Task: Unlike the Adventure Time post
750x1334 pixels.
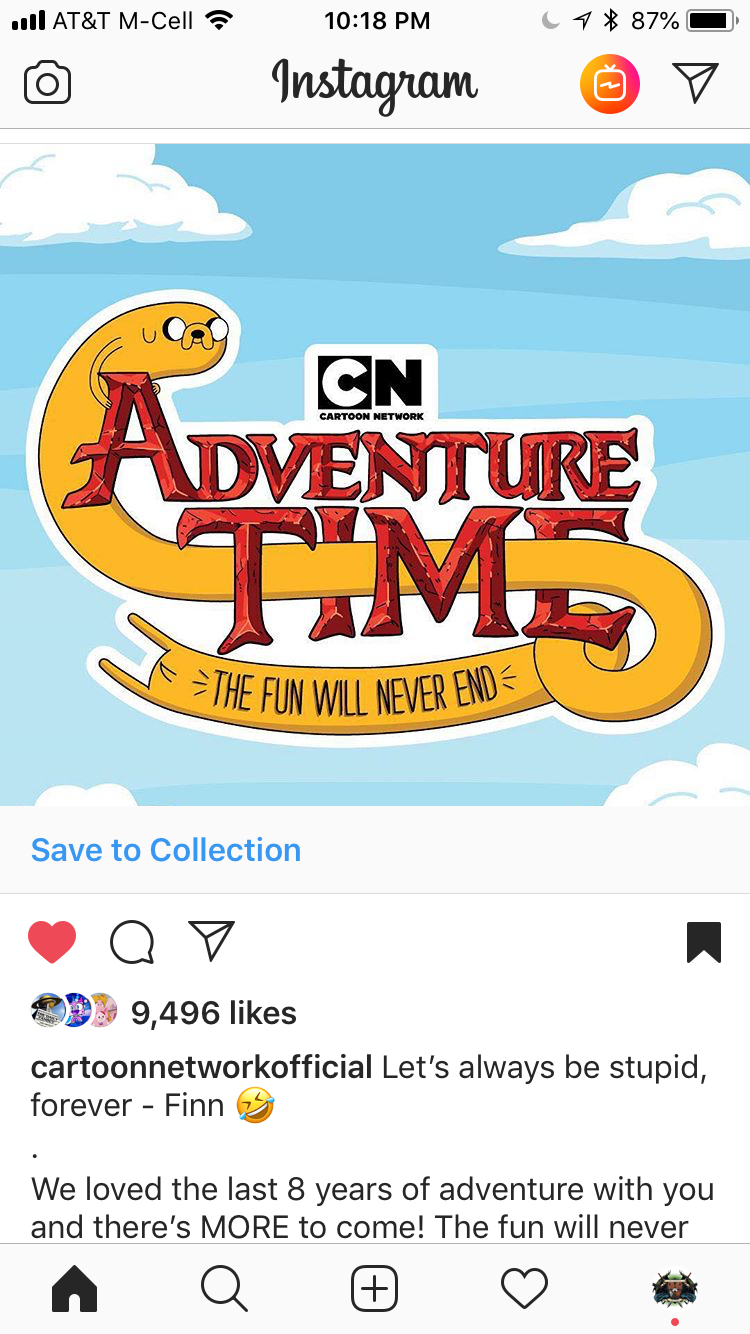Action: 52,942
